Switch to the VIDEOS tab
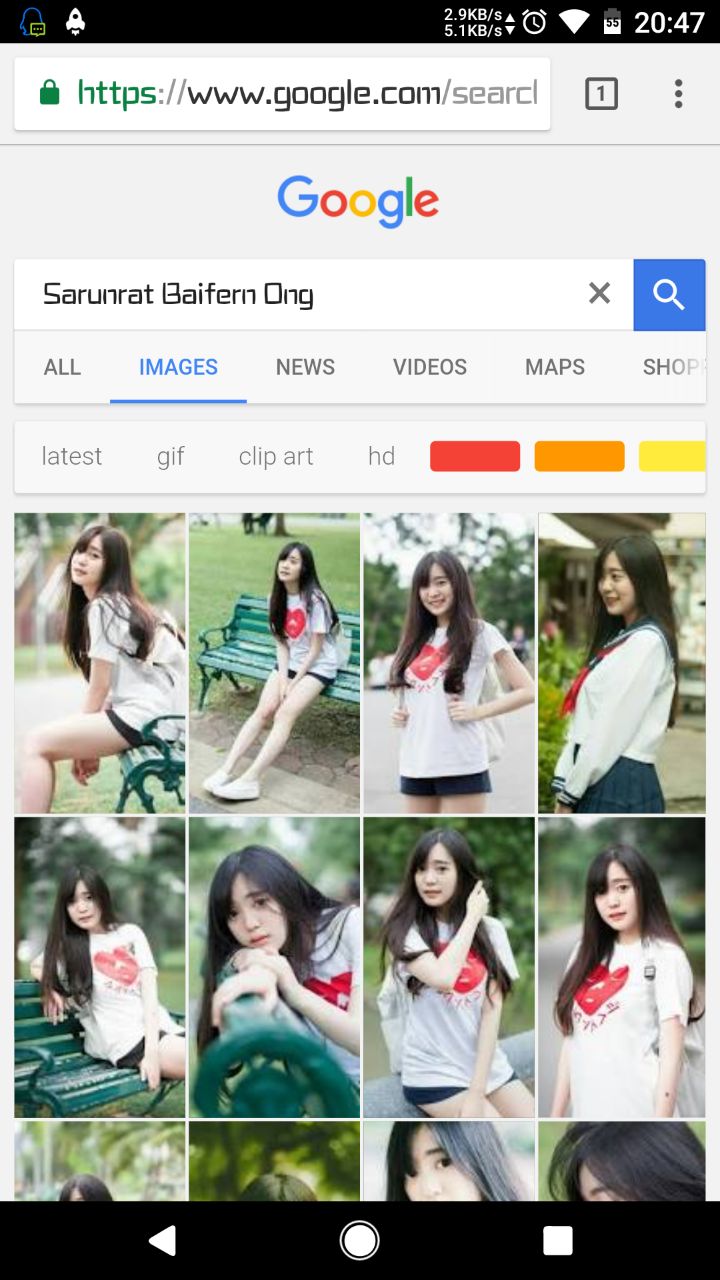The width and height of the screenshot is (720, 1280). pos(429,367)
